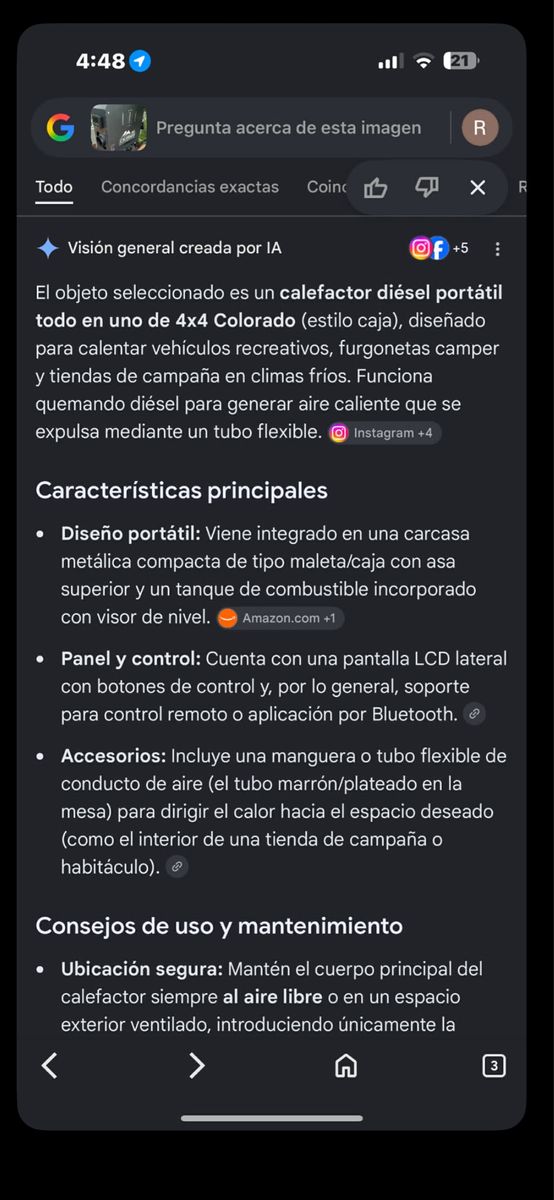Give the AI overview a thumbs up
This screenshot has height=1200, width=554.
376,188
